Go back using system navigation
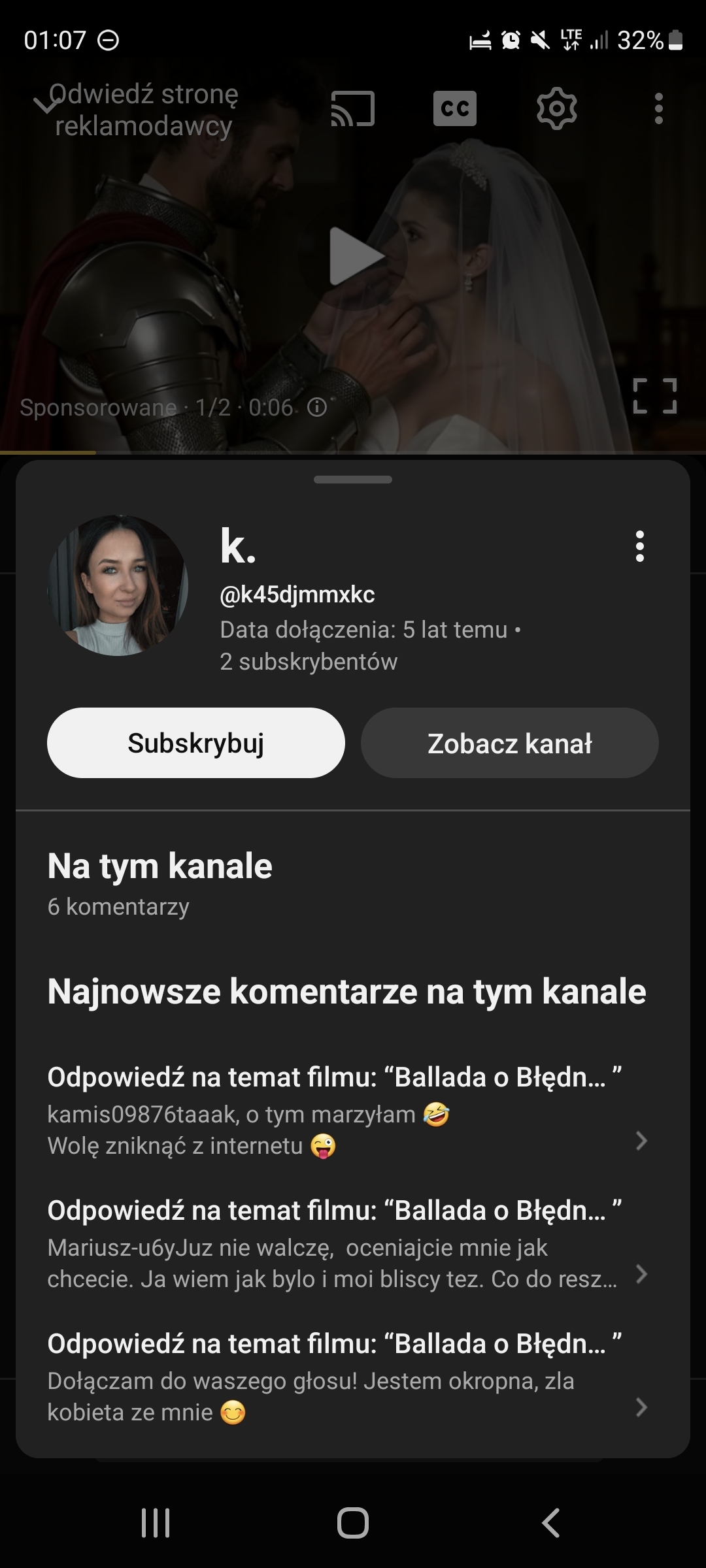 tap(550, 1523)
